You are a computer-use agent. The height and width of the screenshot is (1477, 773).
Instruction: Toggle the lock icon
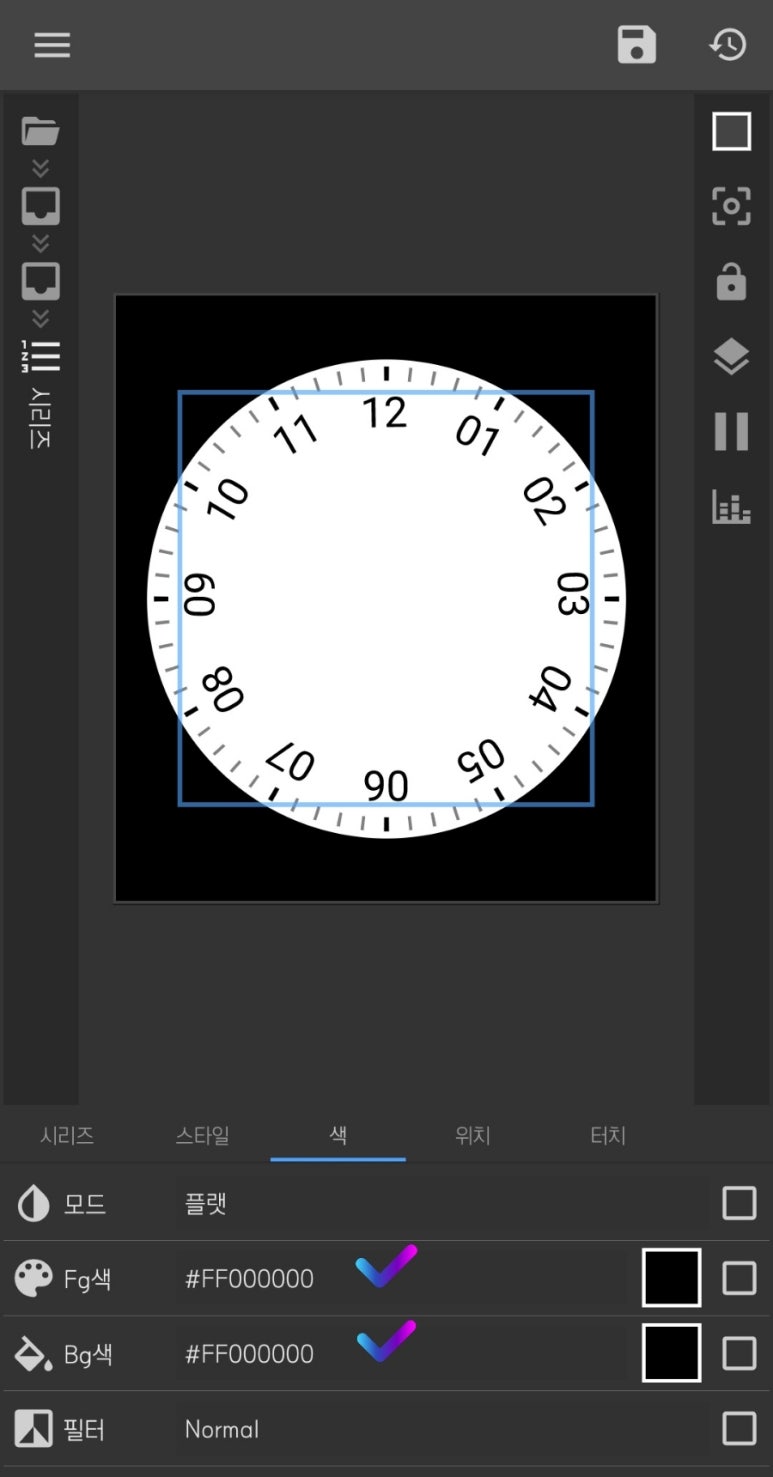pos(731,282)
